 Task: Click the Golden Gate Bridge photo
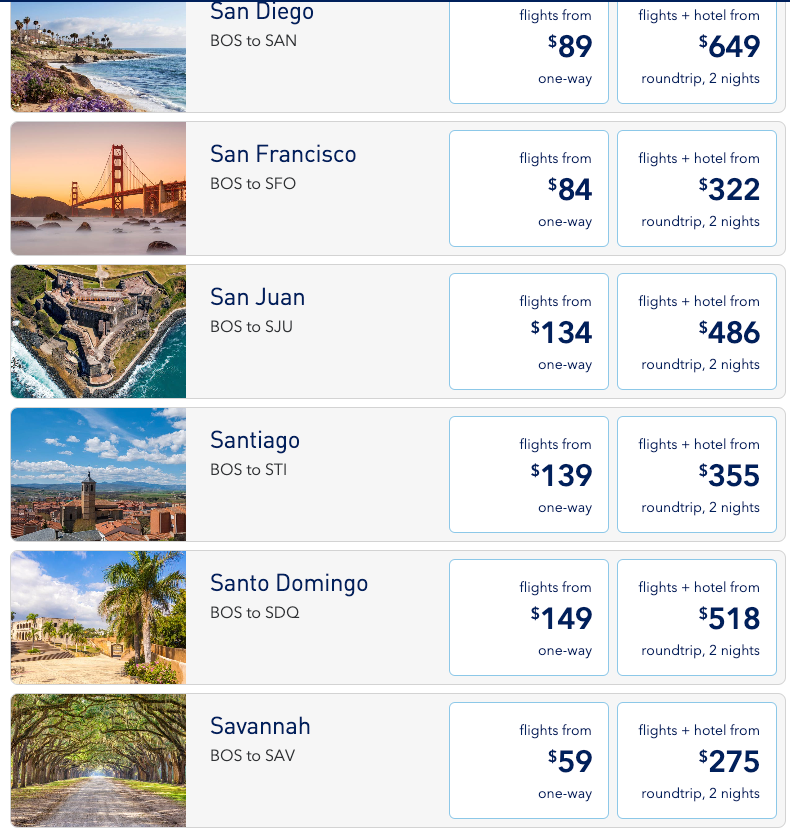tap(97, 188)
